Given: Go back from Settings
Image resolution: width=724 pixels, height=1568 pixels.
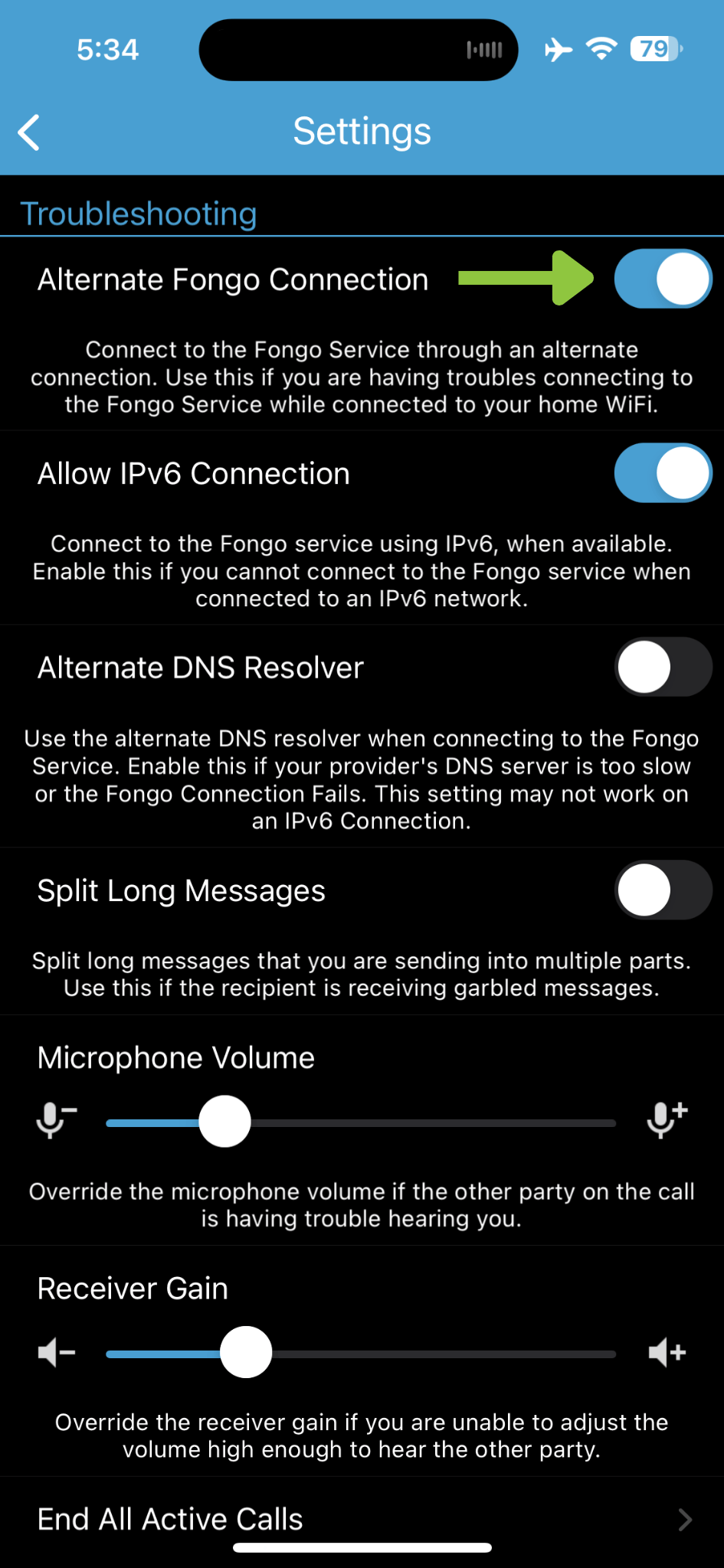Looking at the screenshot, I should tap(29, 132).
